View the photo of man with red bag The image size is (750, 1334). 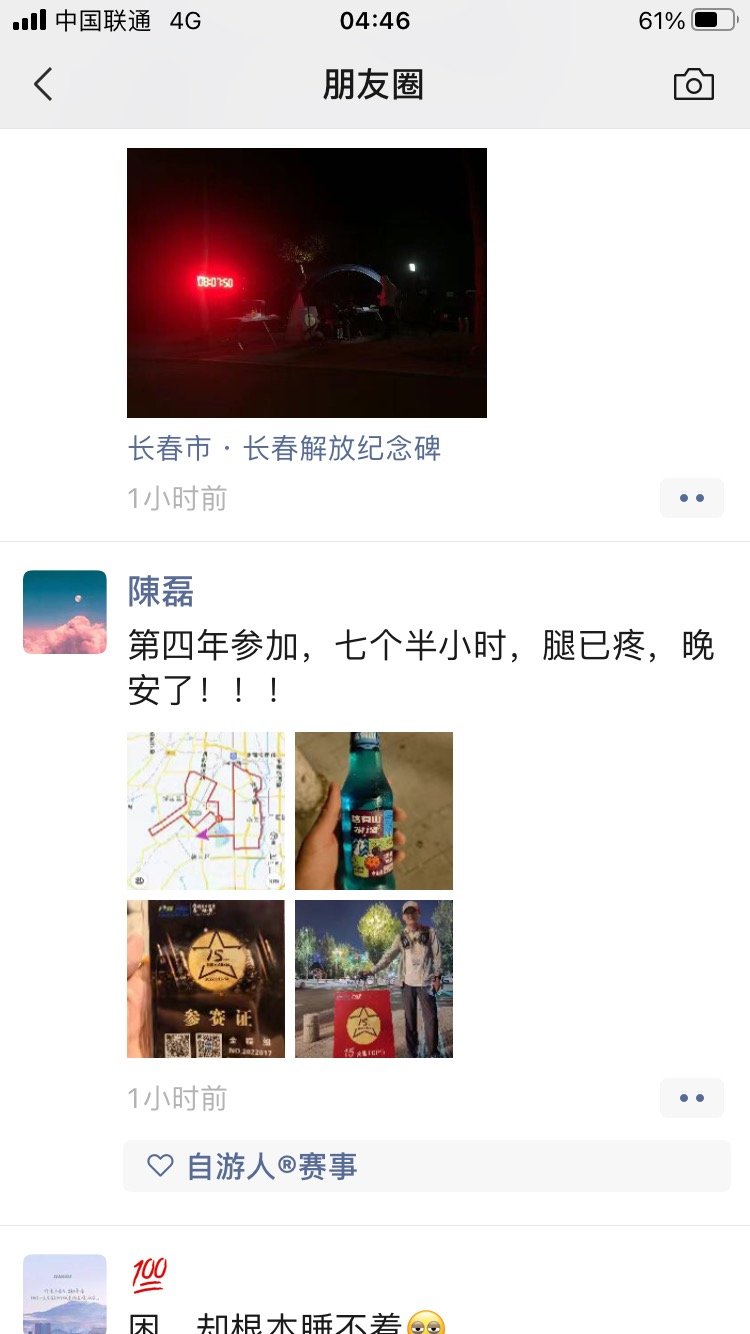[x=374, y=979]
